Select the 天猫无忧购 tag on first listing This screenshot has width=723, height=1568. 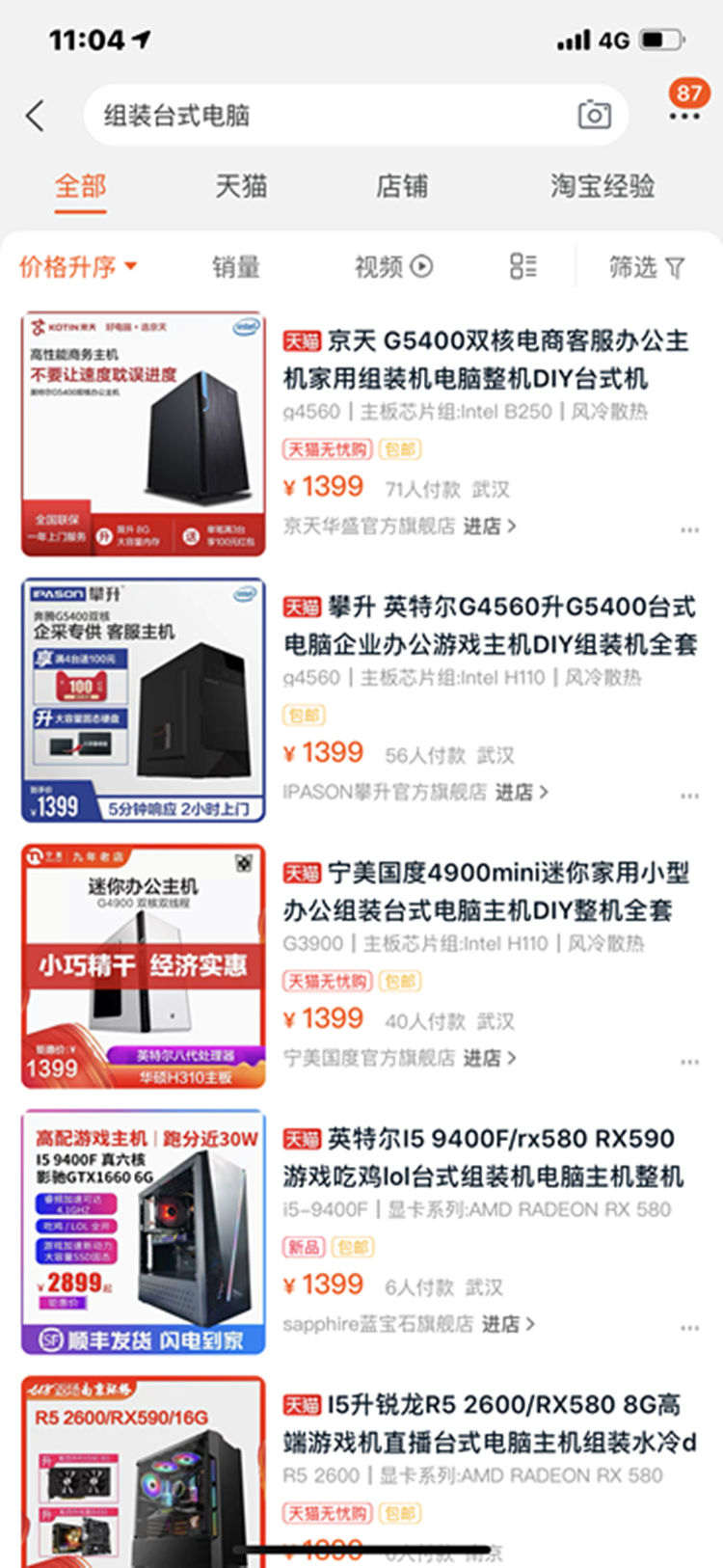point(324,449)
